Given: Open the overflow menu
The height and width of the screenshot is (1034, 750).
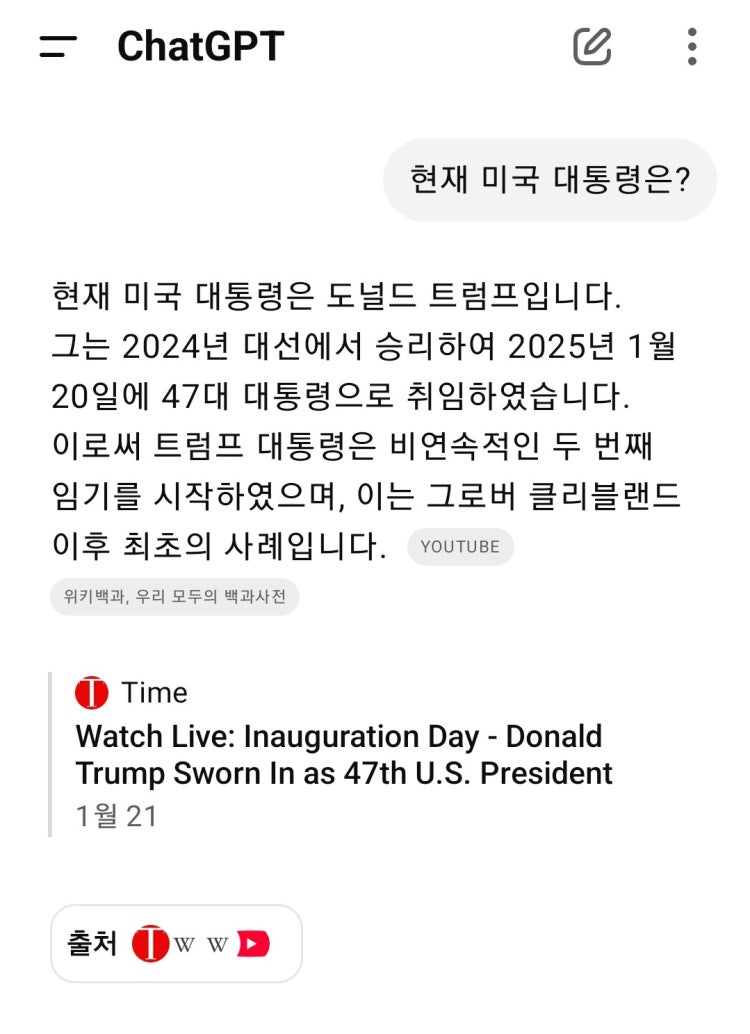Looking at the screenshot, I should tap(692, 46).
